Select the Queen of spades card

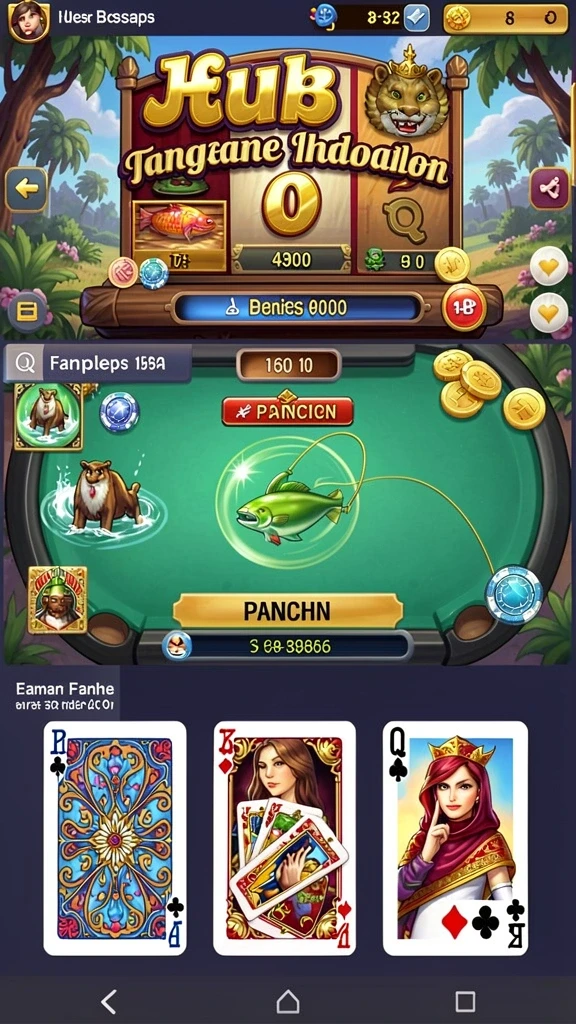click(x=455, y=838)
